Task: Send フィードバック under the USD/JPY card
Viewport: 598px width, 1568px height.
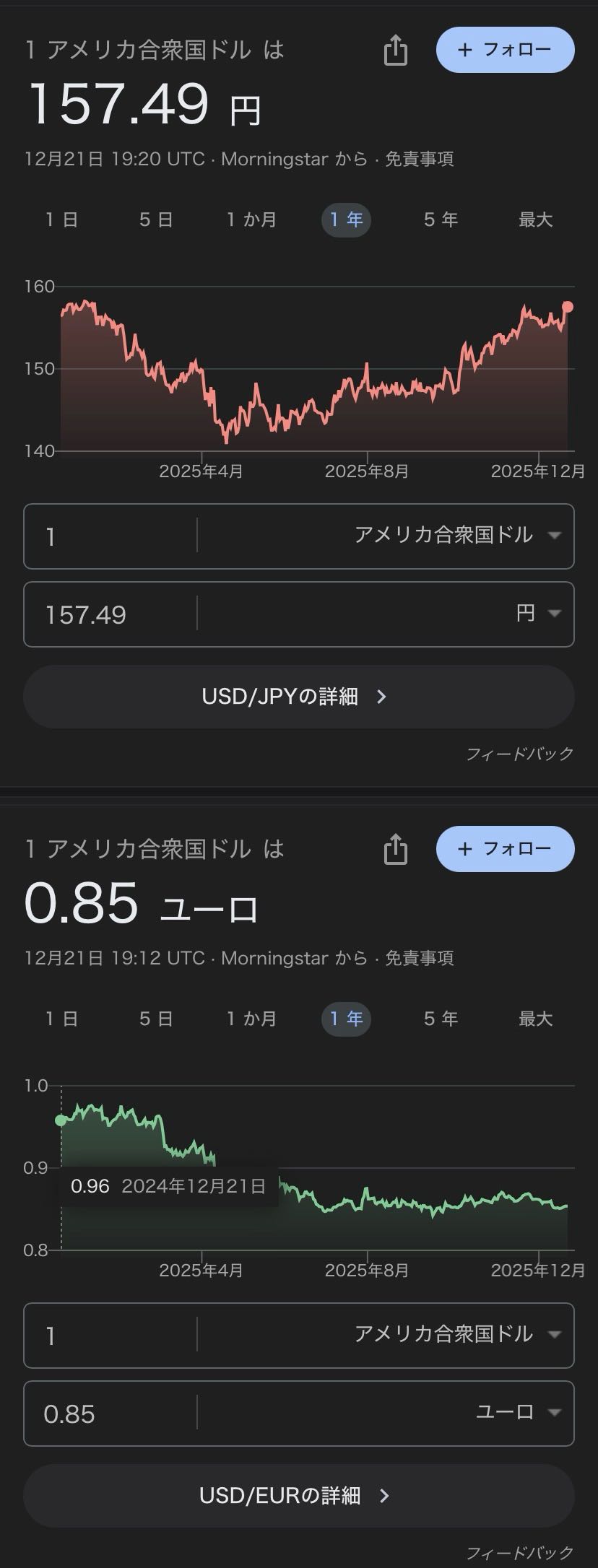Action: tap(519, 754)
